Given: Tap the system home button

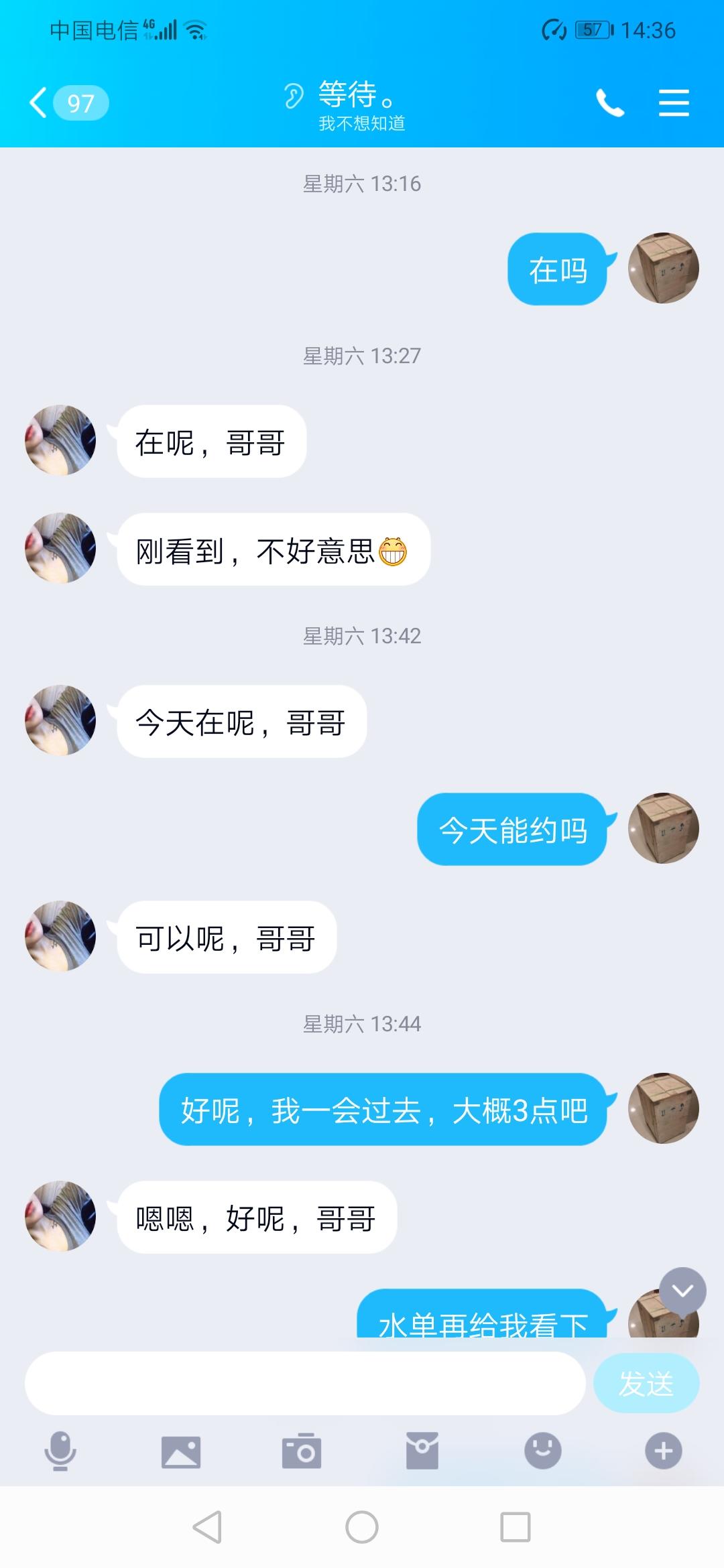Looking at the screenshot, I should pyautogui.click(x=362, y=1527).
